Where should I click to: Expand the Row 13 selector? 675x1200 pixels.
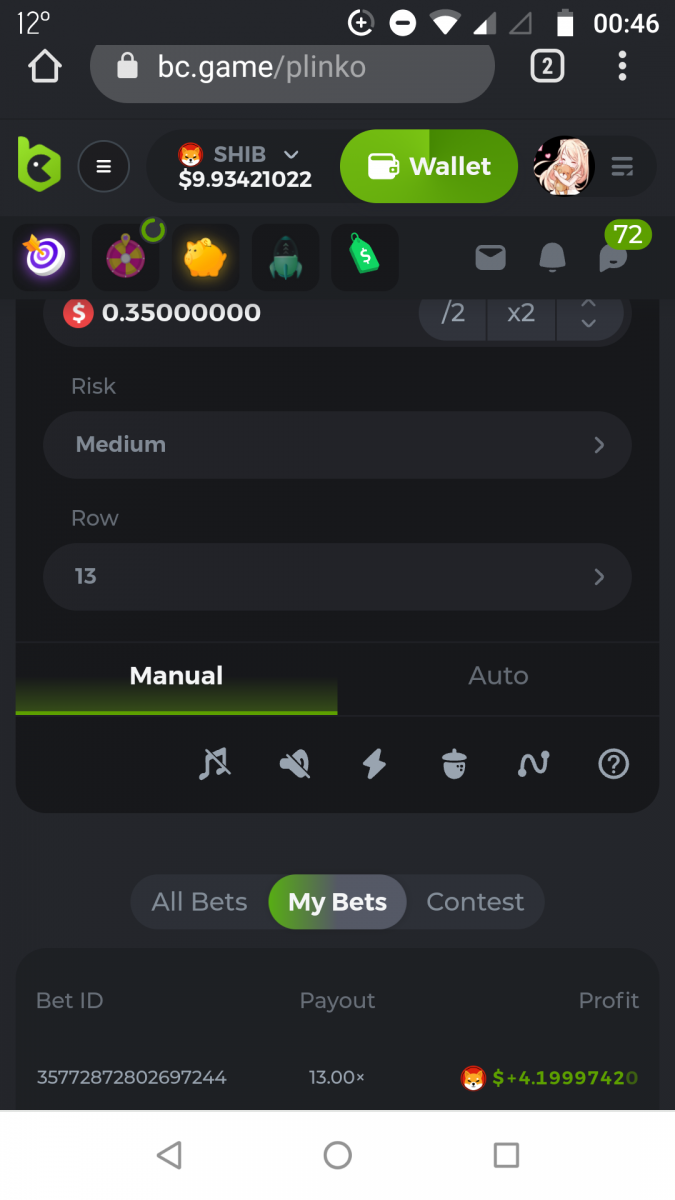[x=337, y=576]
